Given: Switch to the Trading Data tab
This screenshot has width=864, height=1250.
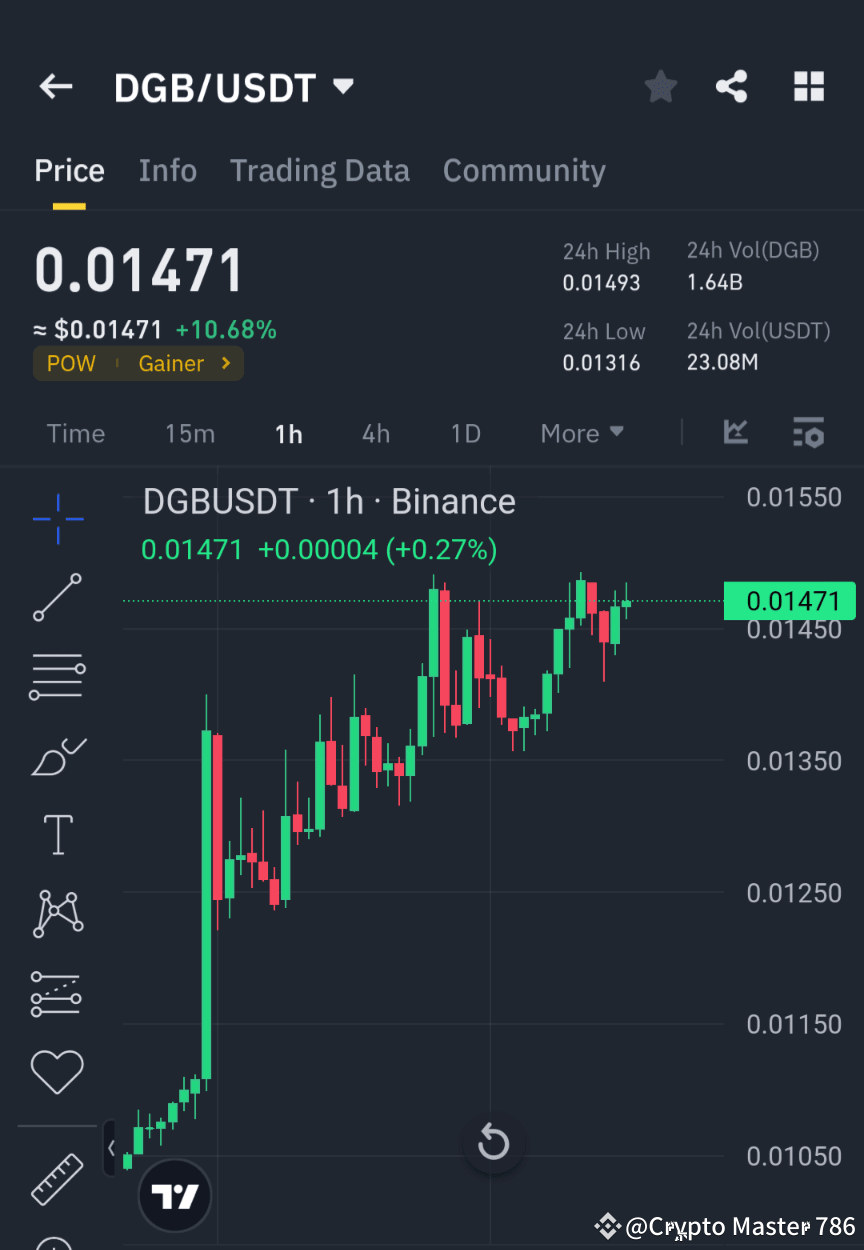Looking at the screenshot, I should point(319,170).
